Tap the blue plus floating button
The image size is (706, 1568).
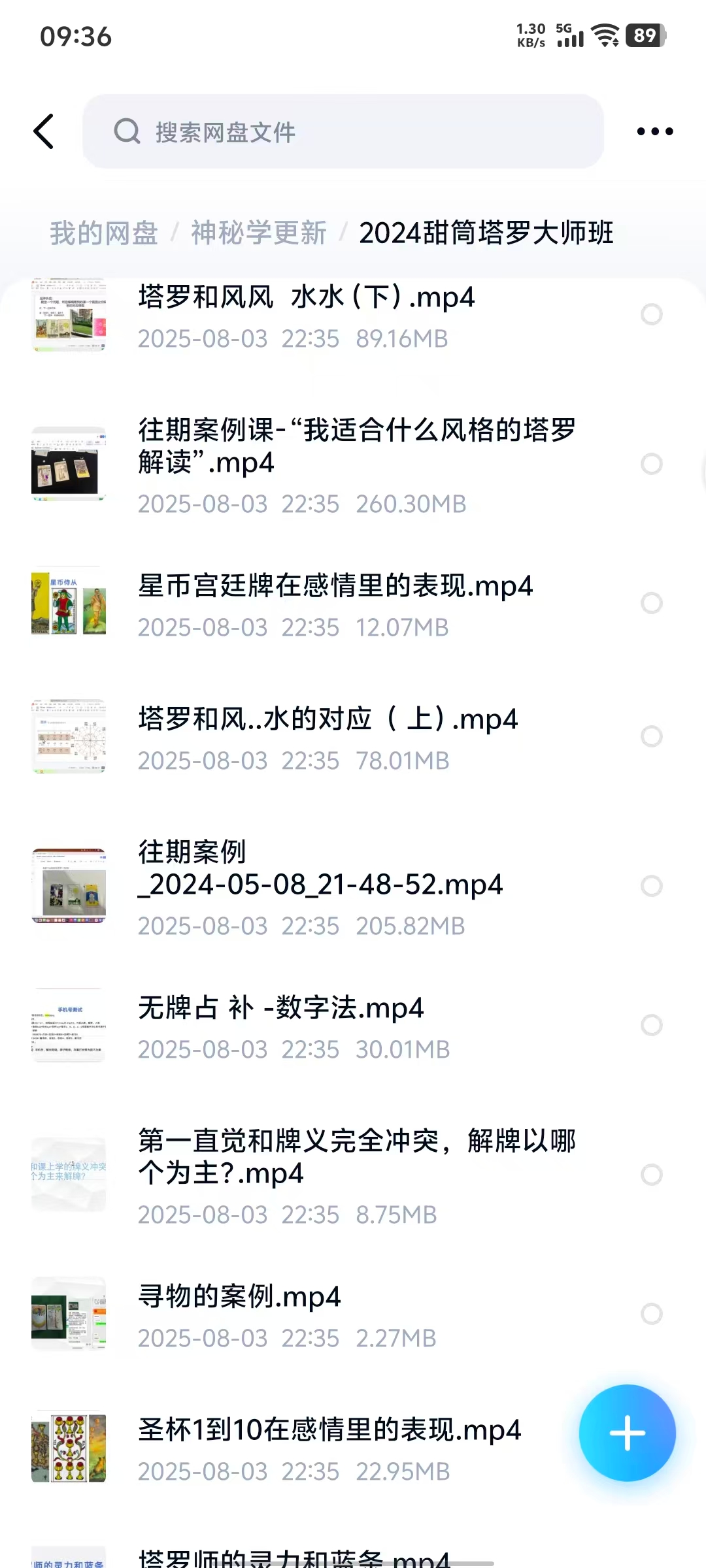point(627,1433)
